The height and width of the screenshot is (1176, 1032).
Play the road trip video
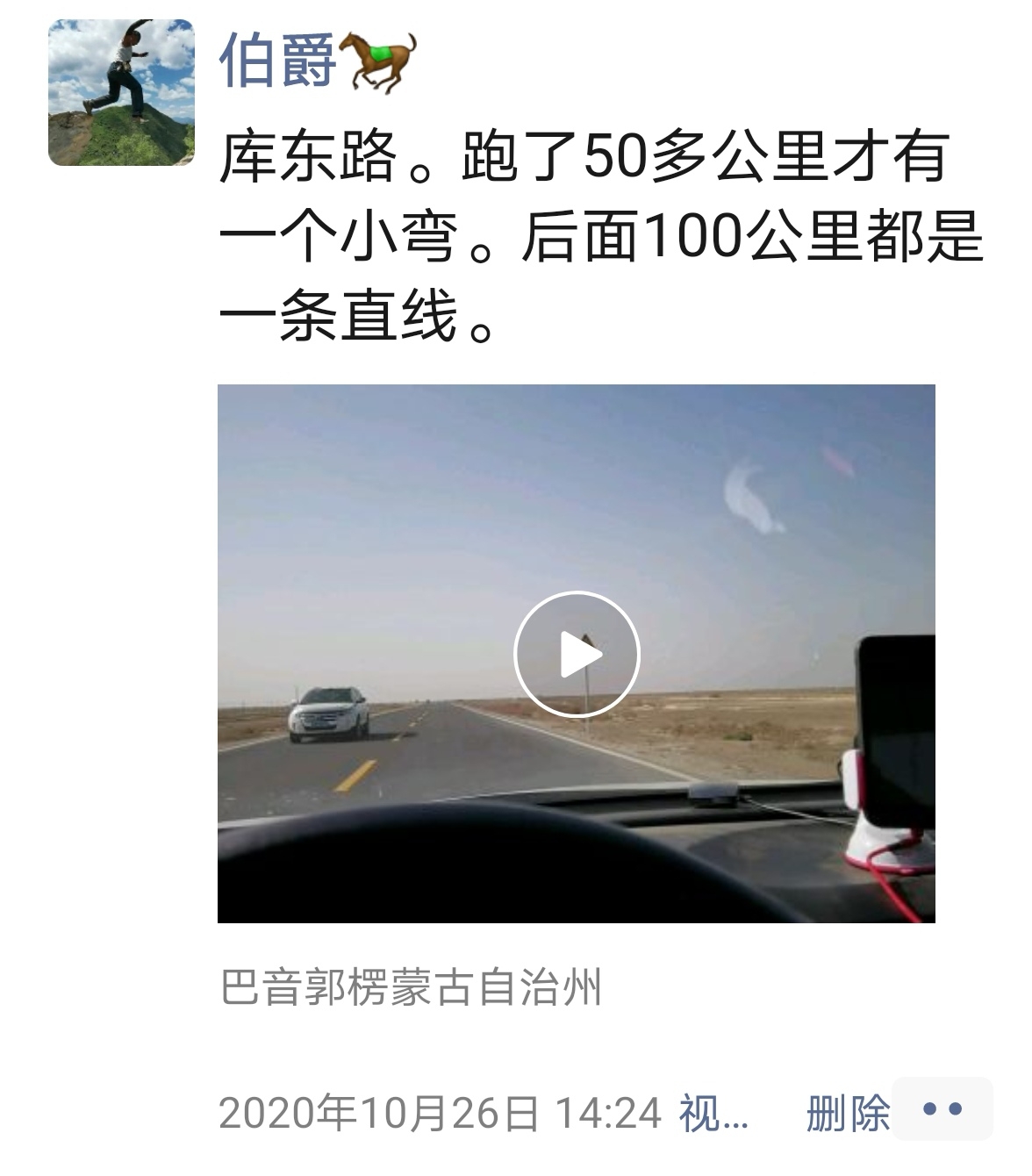point(577,655)
